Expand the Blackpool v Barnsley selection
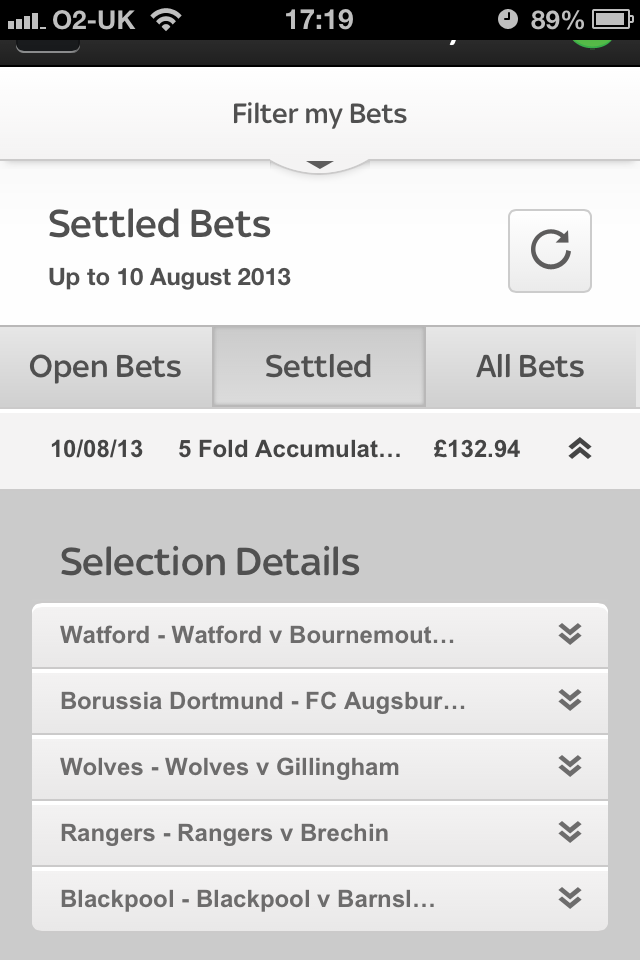Screen dimensions: 640x960 click(569, 899)
